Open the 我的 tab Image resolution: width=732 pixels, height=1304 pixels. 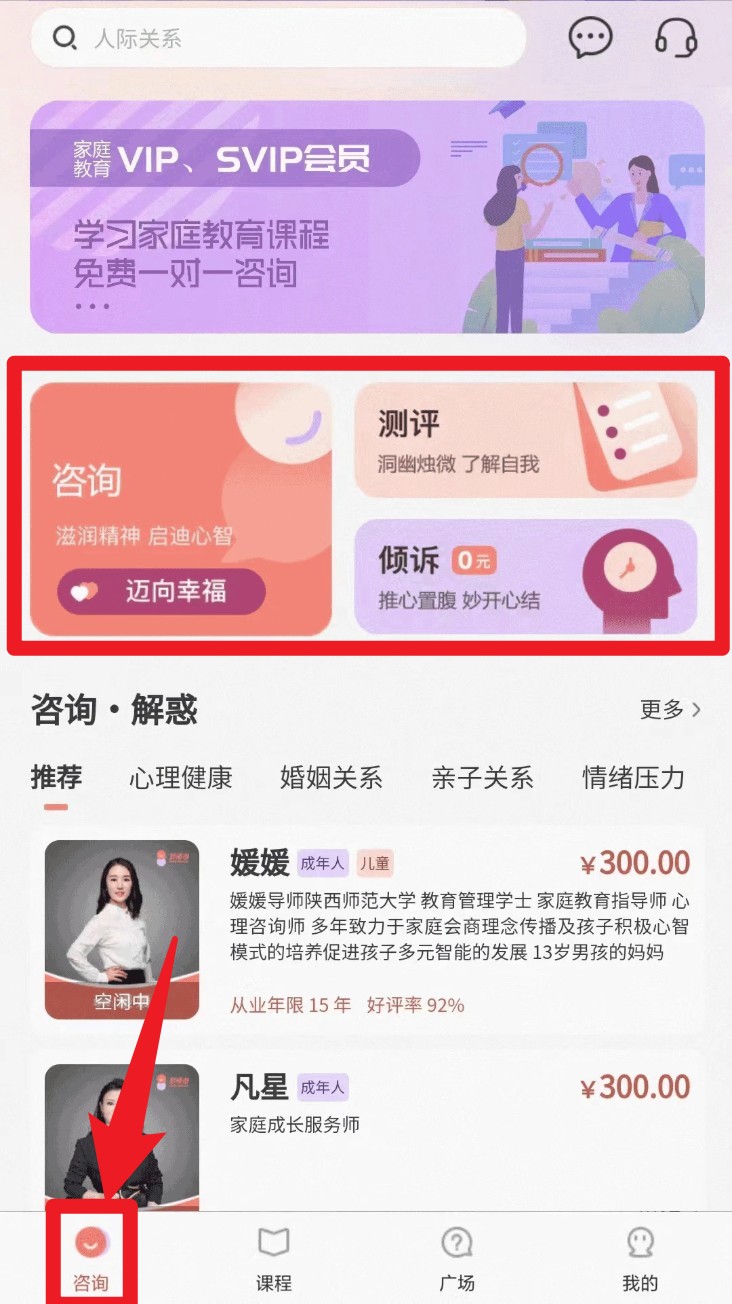pos(640,1260)
